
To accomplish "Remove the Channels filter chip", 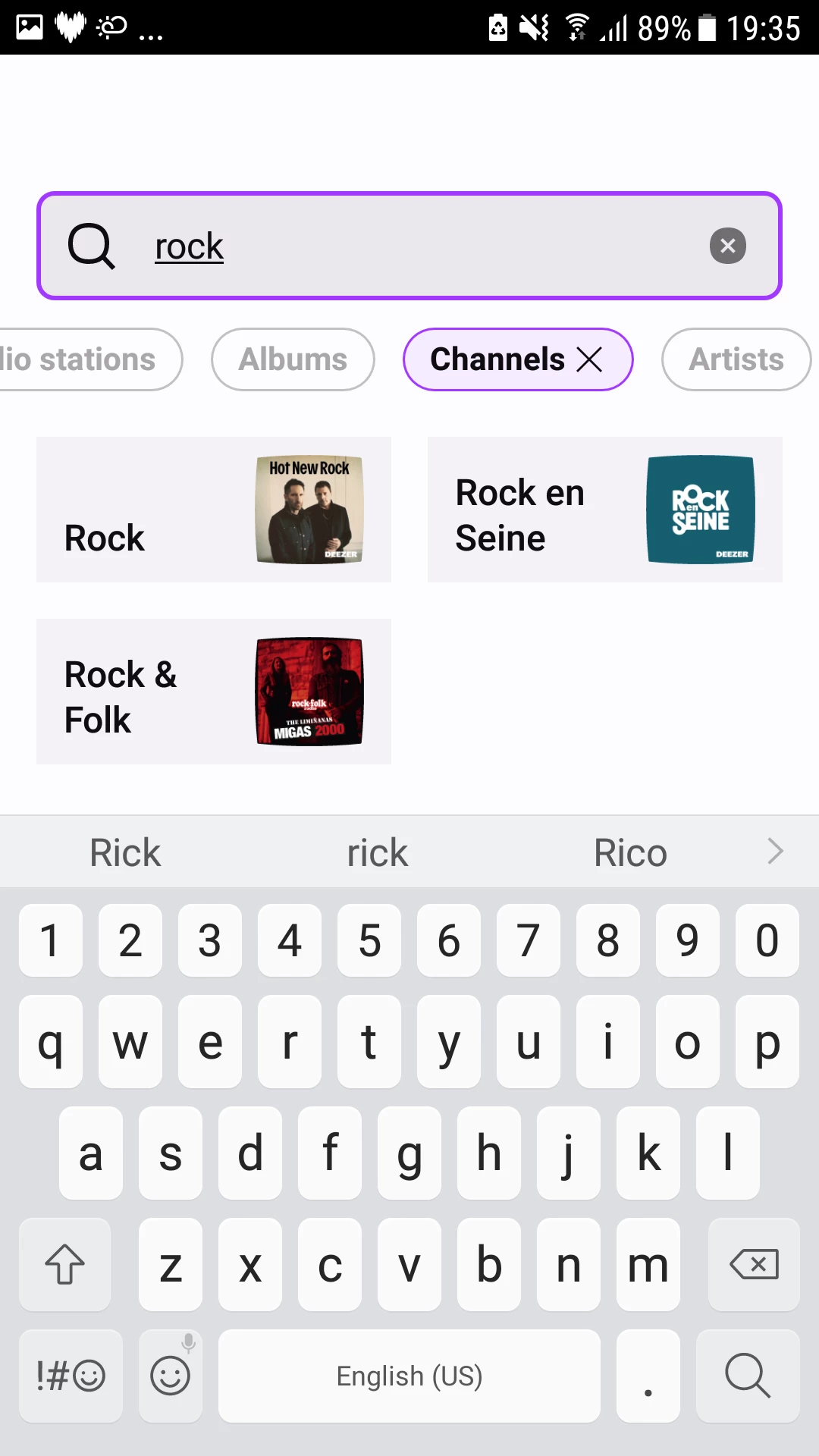I will [x=589, y=359].
